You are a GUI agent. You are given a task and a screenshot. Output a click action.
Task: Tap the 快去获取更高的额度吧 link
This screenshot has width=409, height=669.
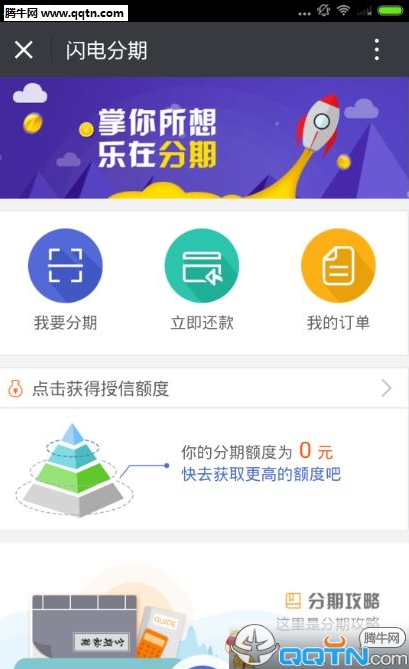261,474
